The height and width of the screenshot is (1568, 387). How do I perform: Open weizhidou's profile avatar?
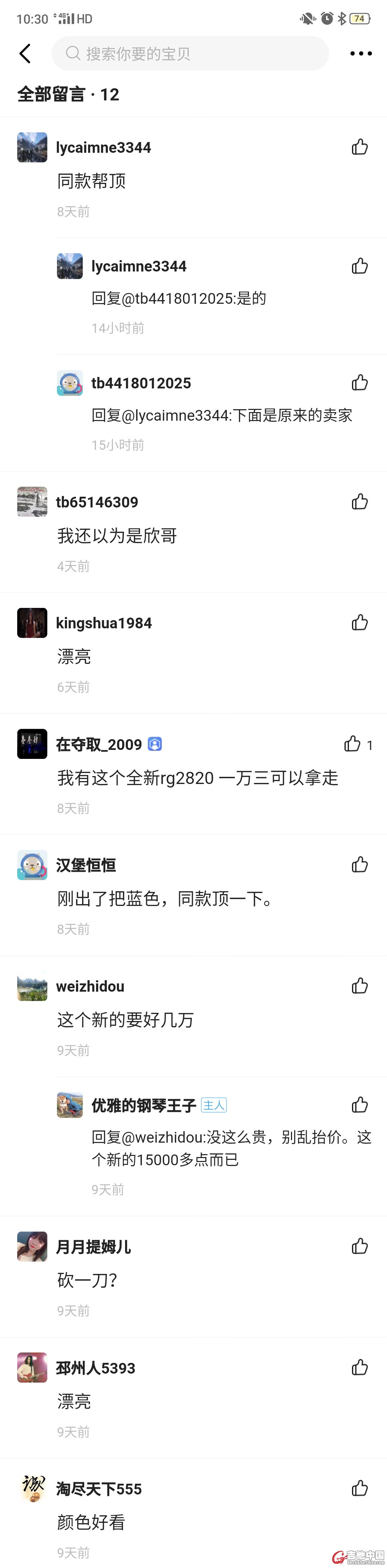tap(32, 986)
